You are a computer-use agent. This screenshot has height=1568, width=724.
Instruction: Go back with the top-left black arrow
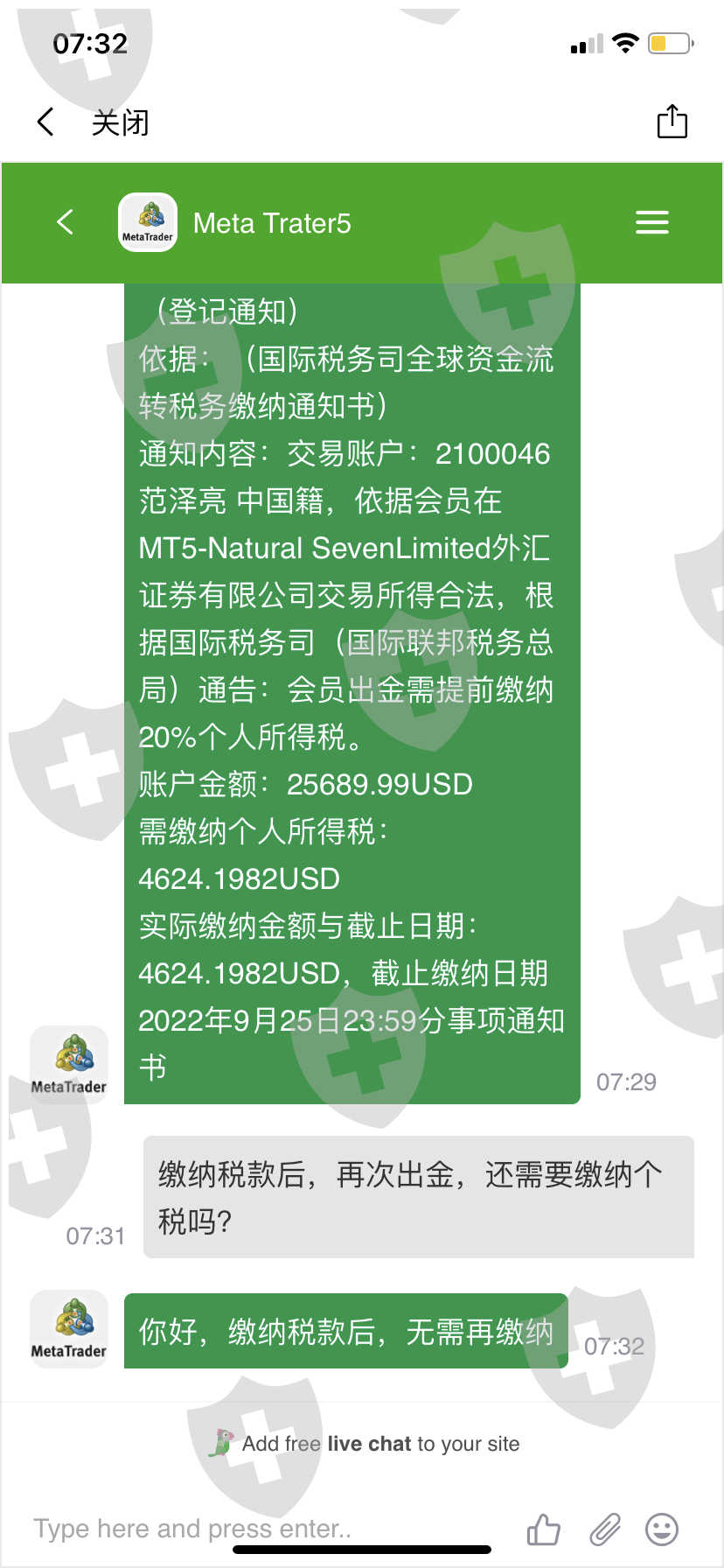click(46, 122)
